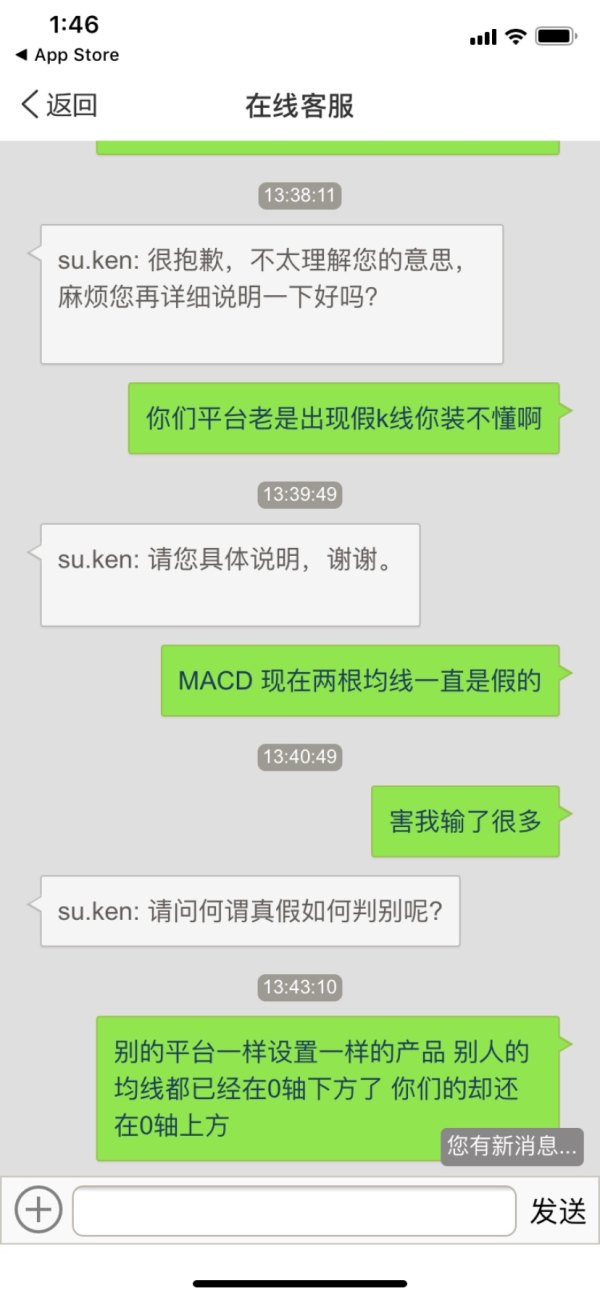
Task: Return to App Store via status bar link
Action: (67, 55)
